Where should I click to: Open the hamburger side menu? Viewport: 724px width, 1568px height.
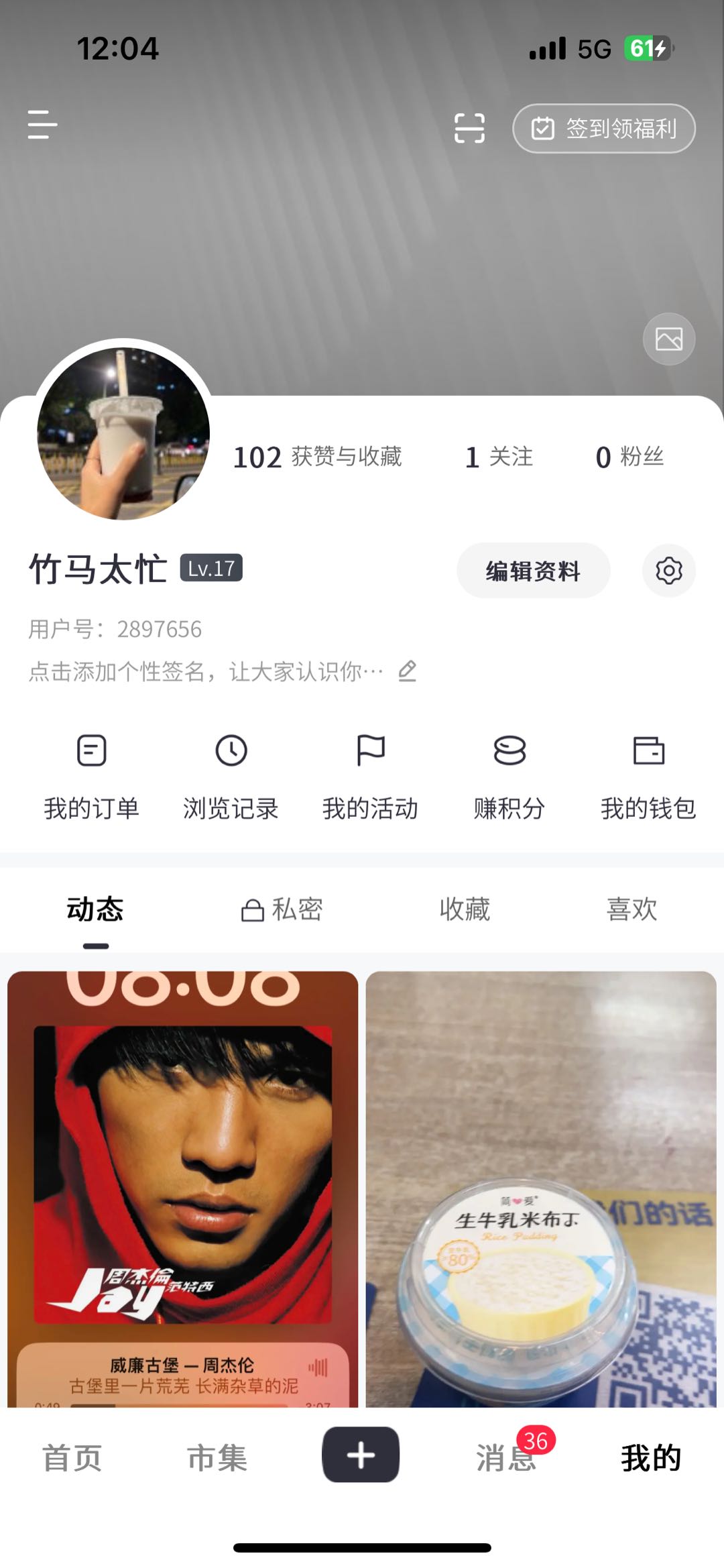click(x=42, y=125)
